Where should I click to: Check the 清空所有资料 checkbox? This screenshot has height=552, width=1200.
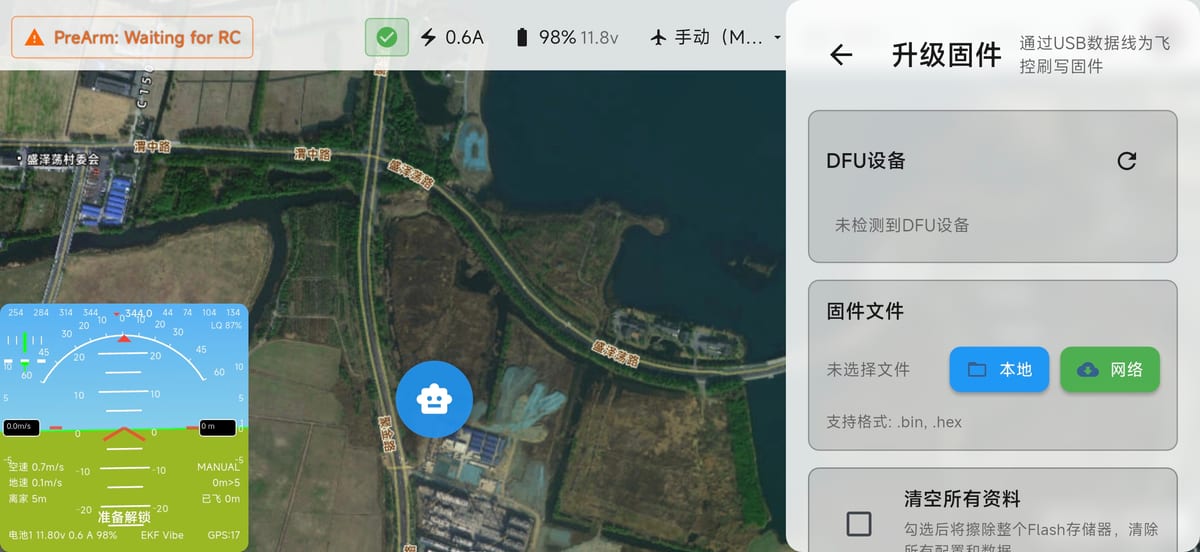(858, 523)
